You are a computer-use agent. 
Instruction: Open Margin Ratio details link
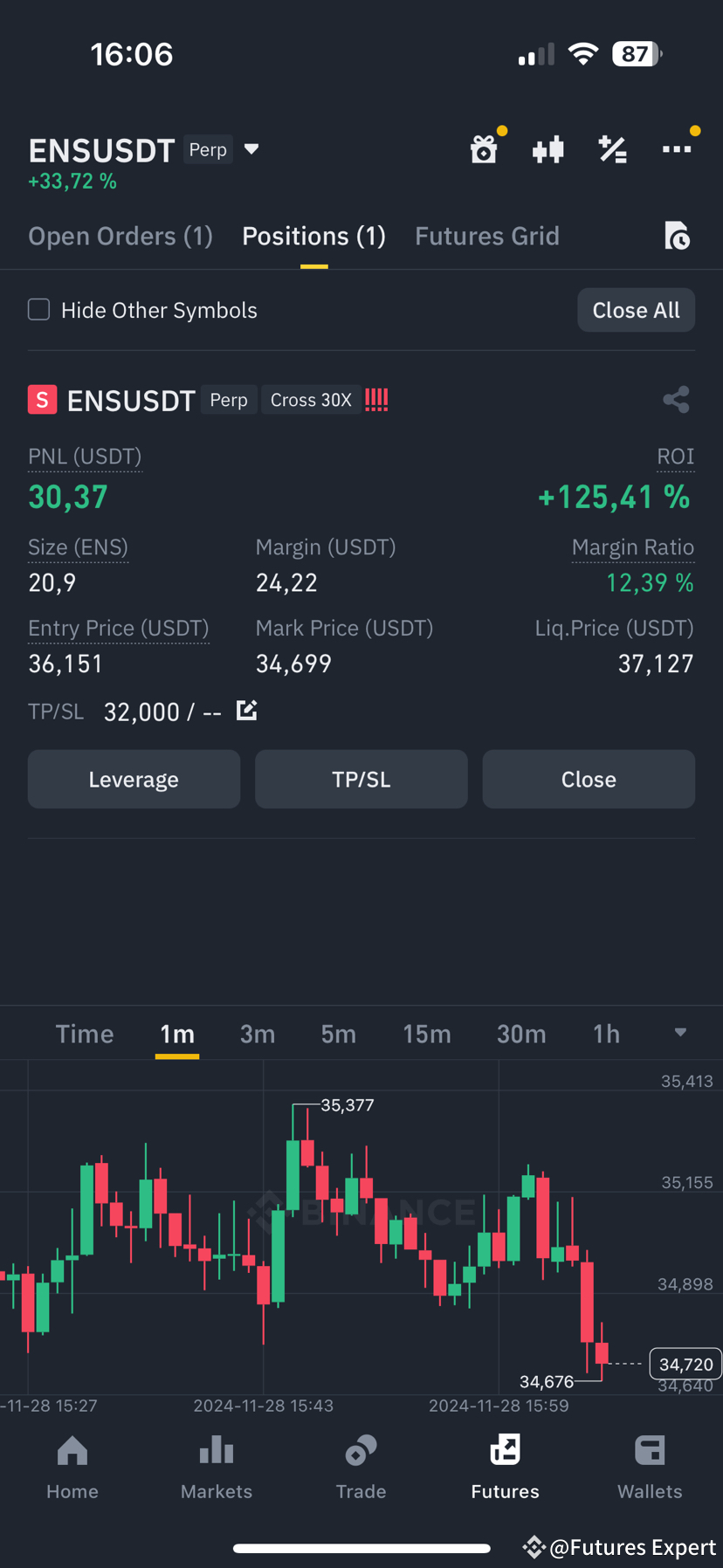pos(632,547)
